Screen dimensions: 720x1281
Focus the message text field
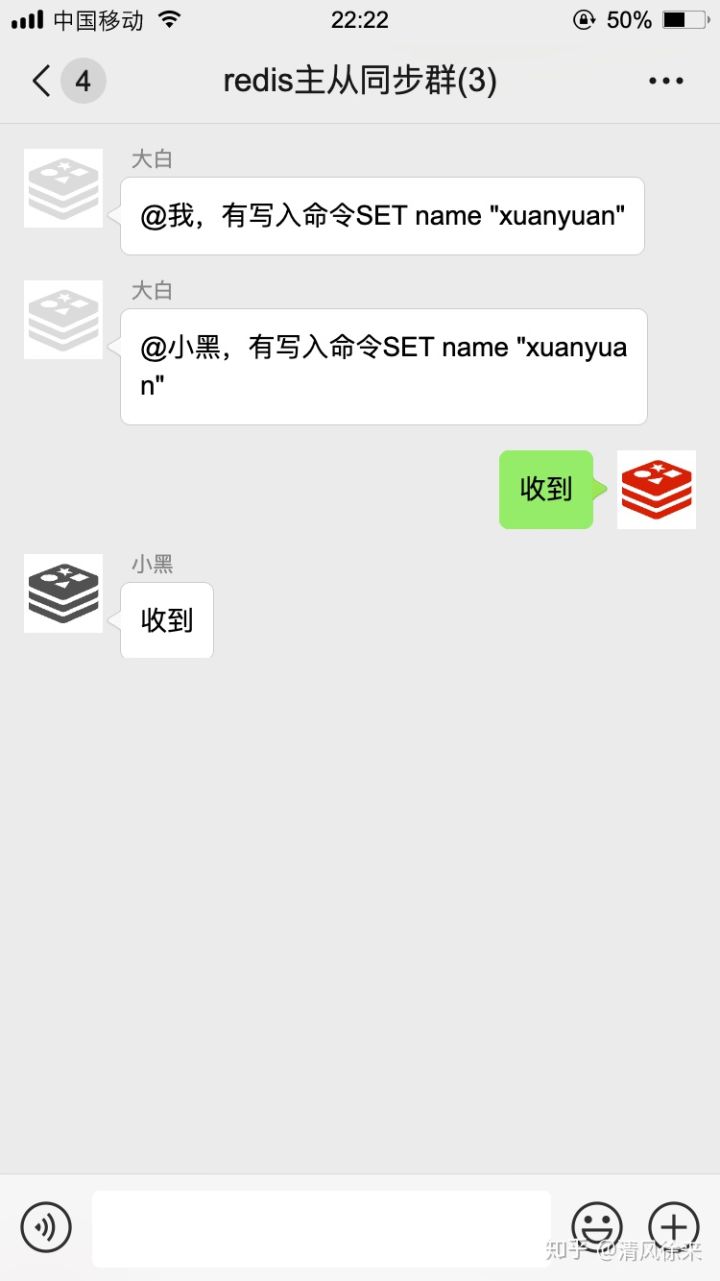click(x=321, y=1227)
